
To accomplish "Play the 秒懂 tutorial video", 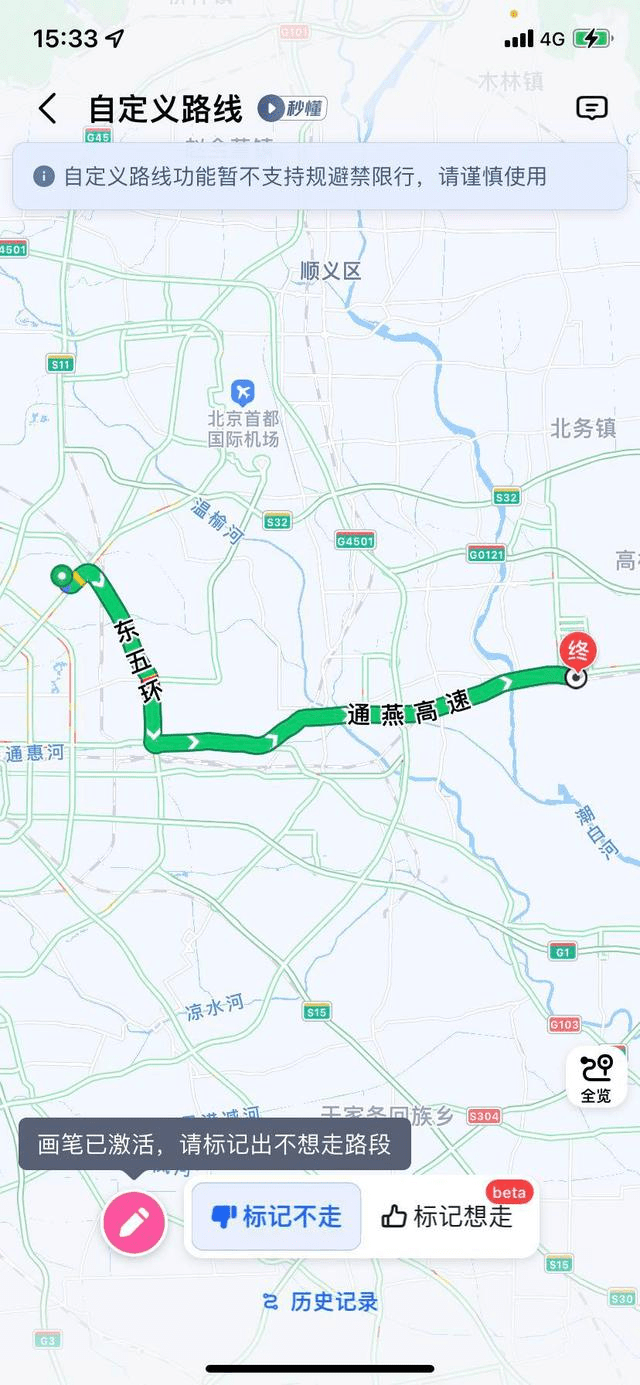I will [x=292, y=108].
